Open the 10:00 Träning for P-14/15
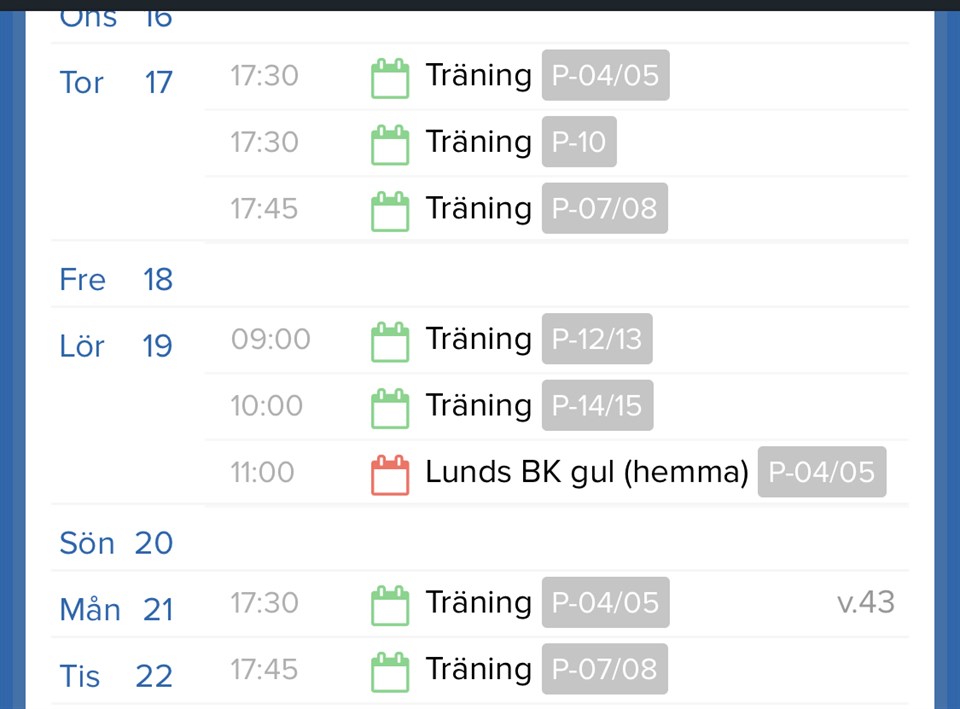The width and height of the screenshot is (960, 709). click(x=478, y=405)
